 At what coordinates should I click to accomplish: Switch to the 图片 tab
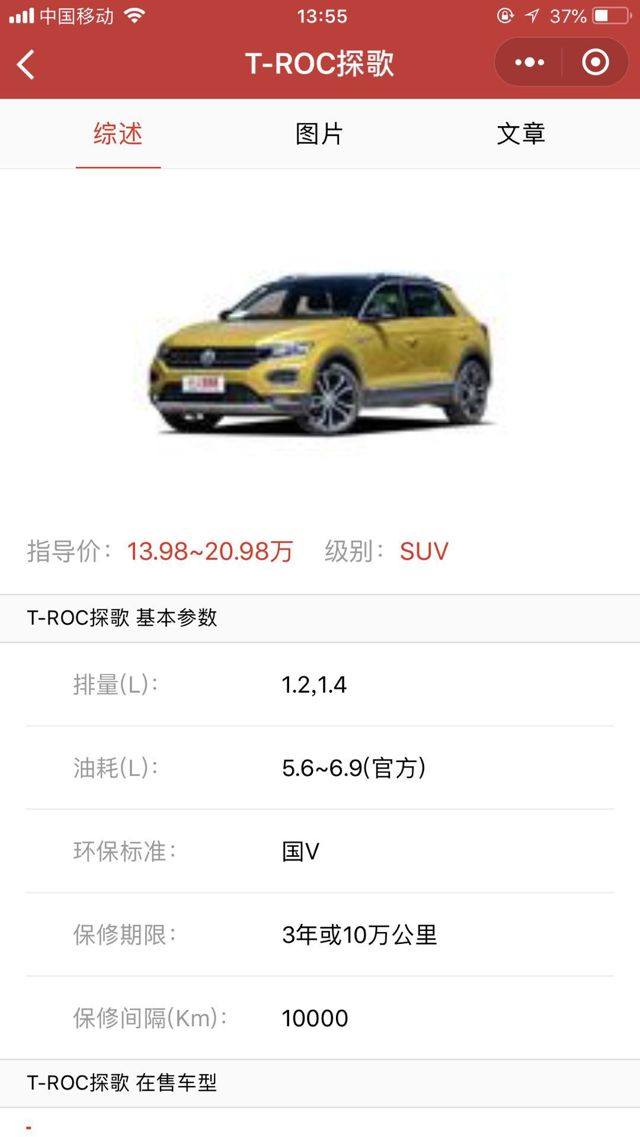click(x=319, y=134)
